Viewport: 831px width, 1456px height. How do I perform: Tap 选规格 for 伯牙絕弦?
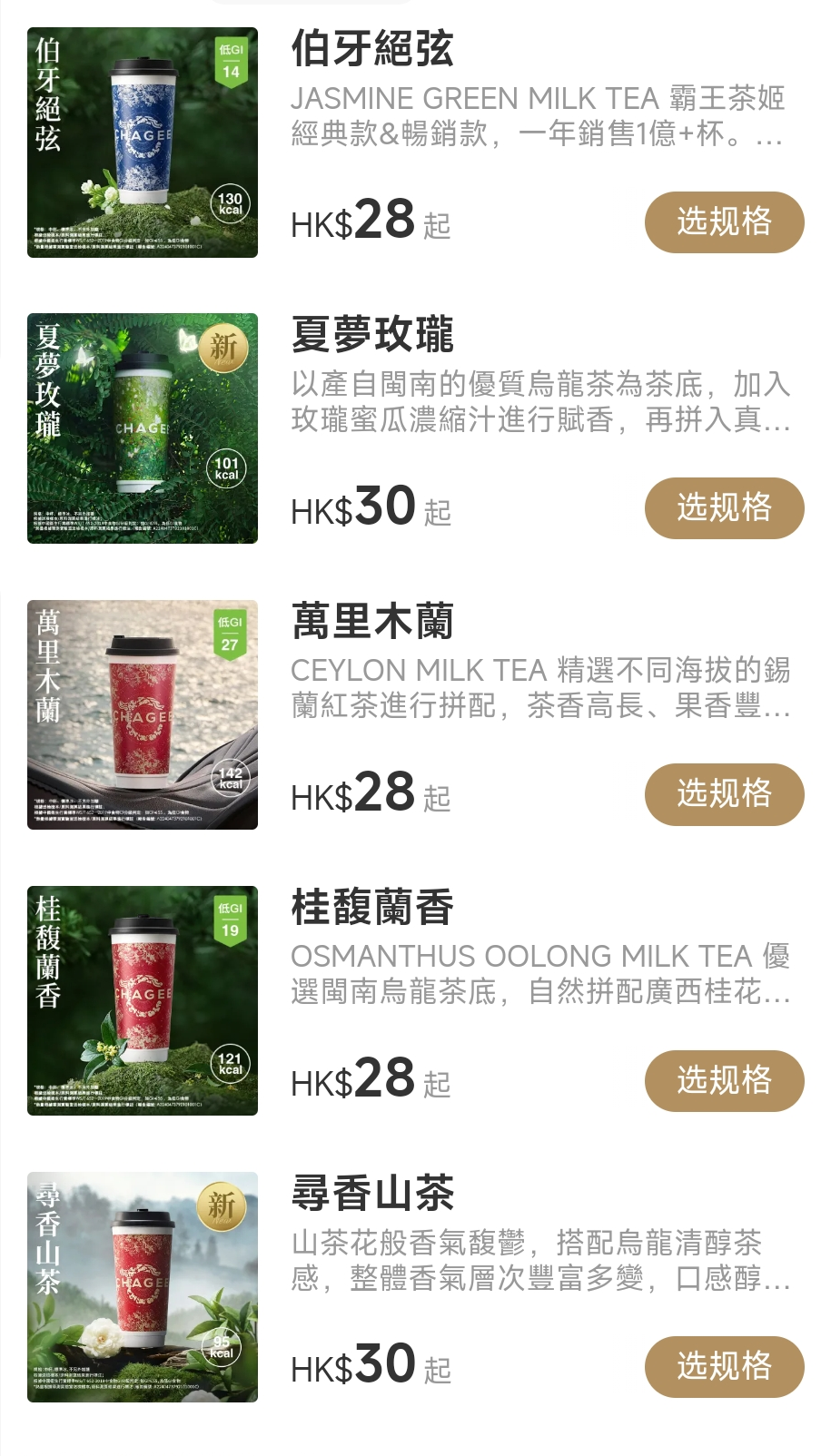tap(724, 222)
